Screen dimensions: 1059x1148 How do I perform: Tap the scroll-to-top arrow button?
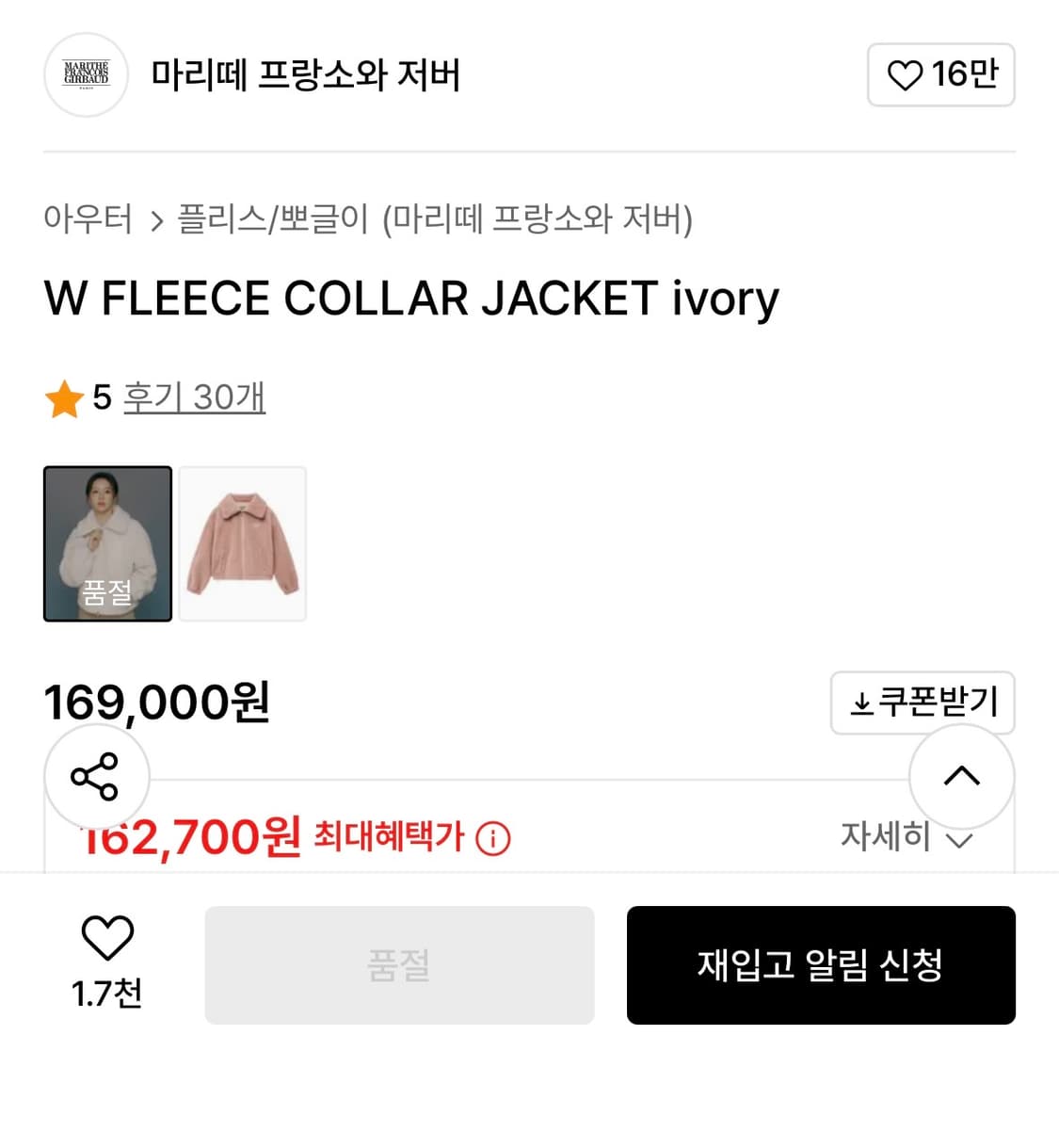962,774
